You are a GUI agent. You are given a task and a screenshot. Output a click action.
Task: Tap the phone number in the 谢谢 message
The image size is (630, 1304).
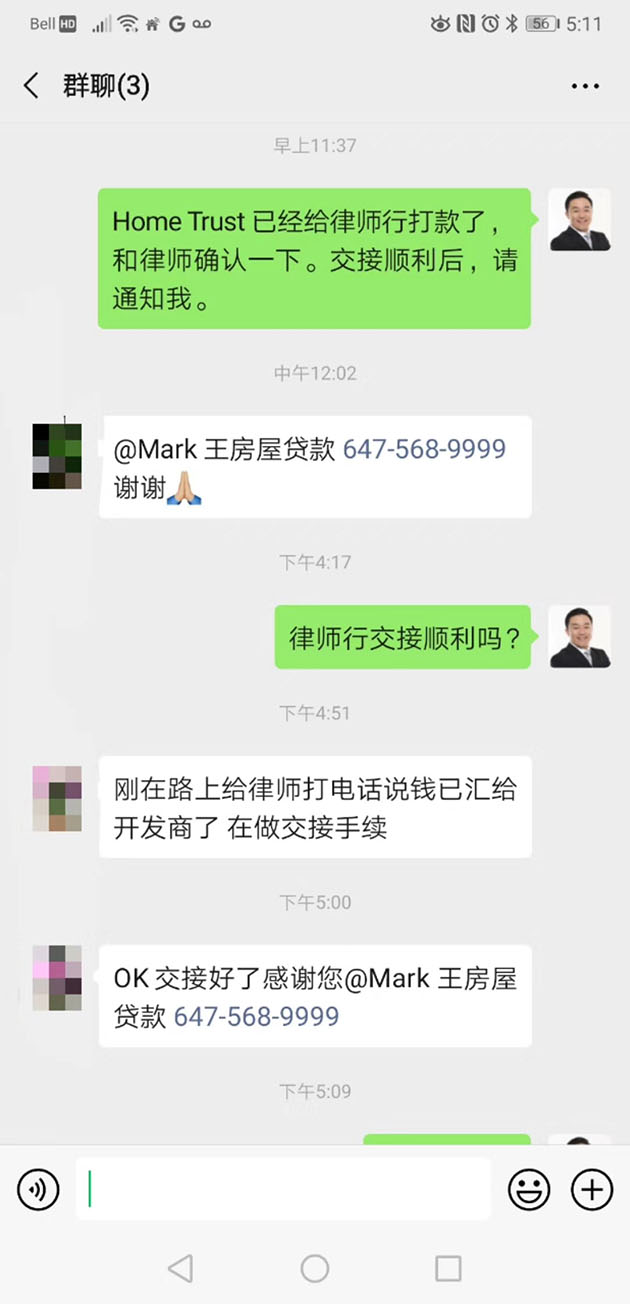click(x=424, y=450)
